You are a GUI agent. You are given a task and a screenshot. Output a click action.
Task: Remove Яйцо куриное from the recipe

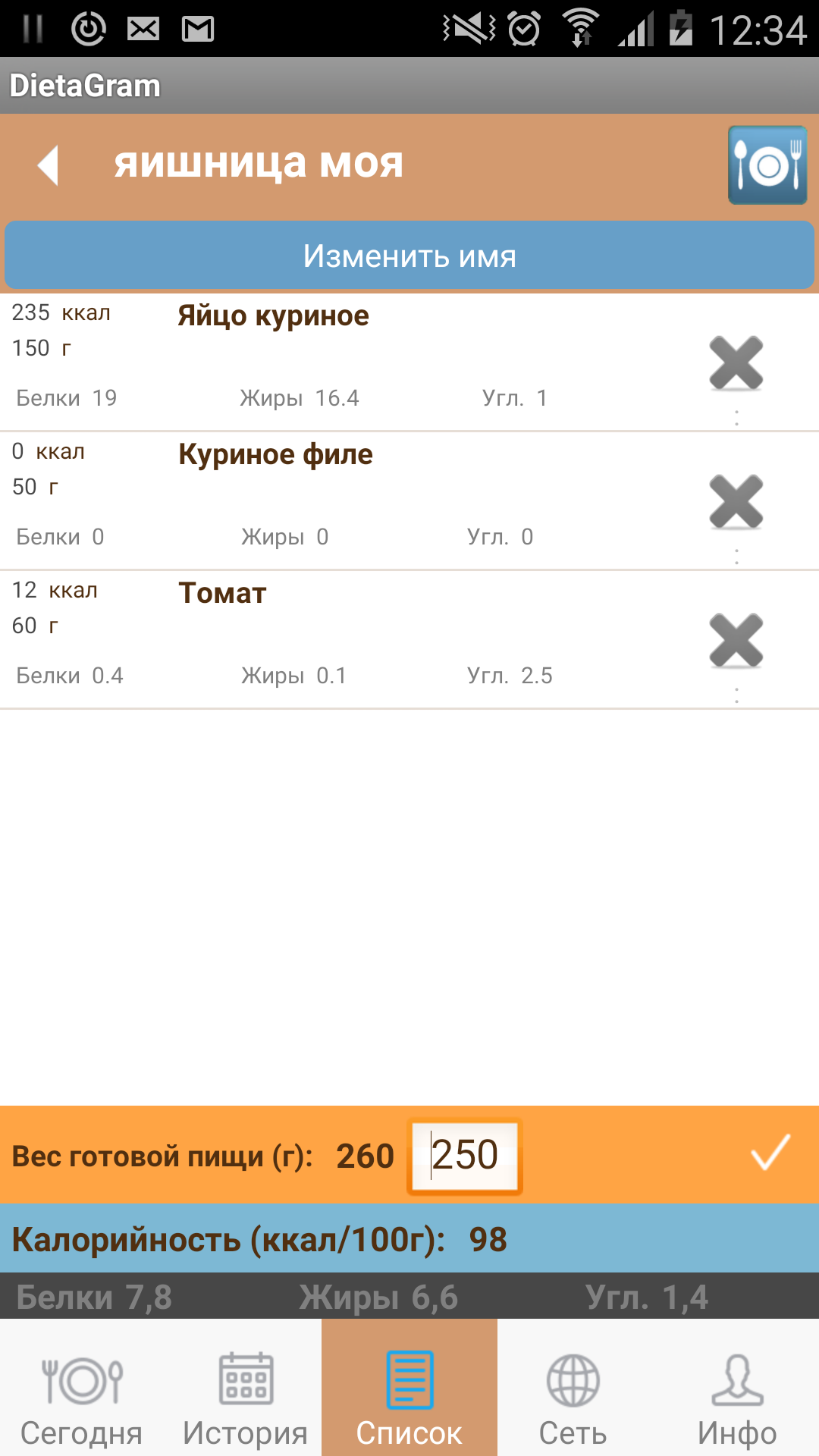pos(736,363)
